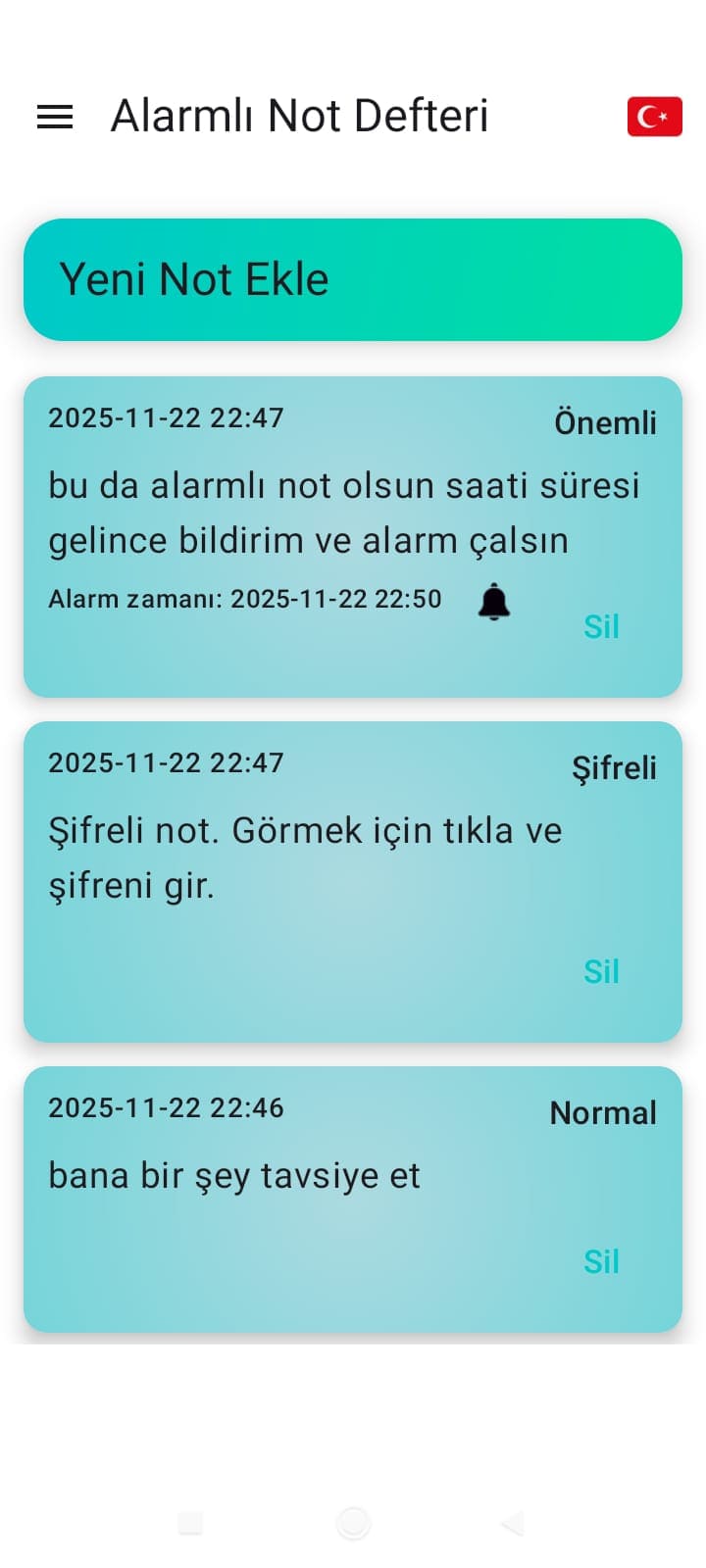The width and height of the screenshot is (706, 1568).
Task: Delete the alarmed note with its Sil link
Action: click(602, 626)
